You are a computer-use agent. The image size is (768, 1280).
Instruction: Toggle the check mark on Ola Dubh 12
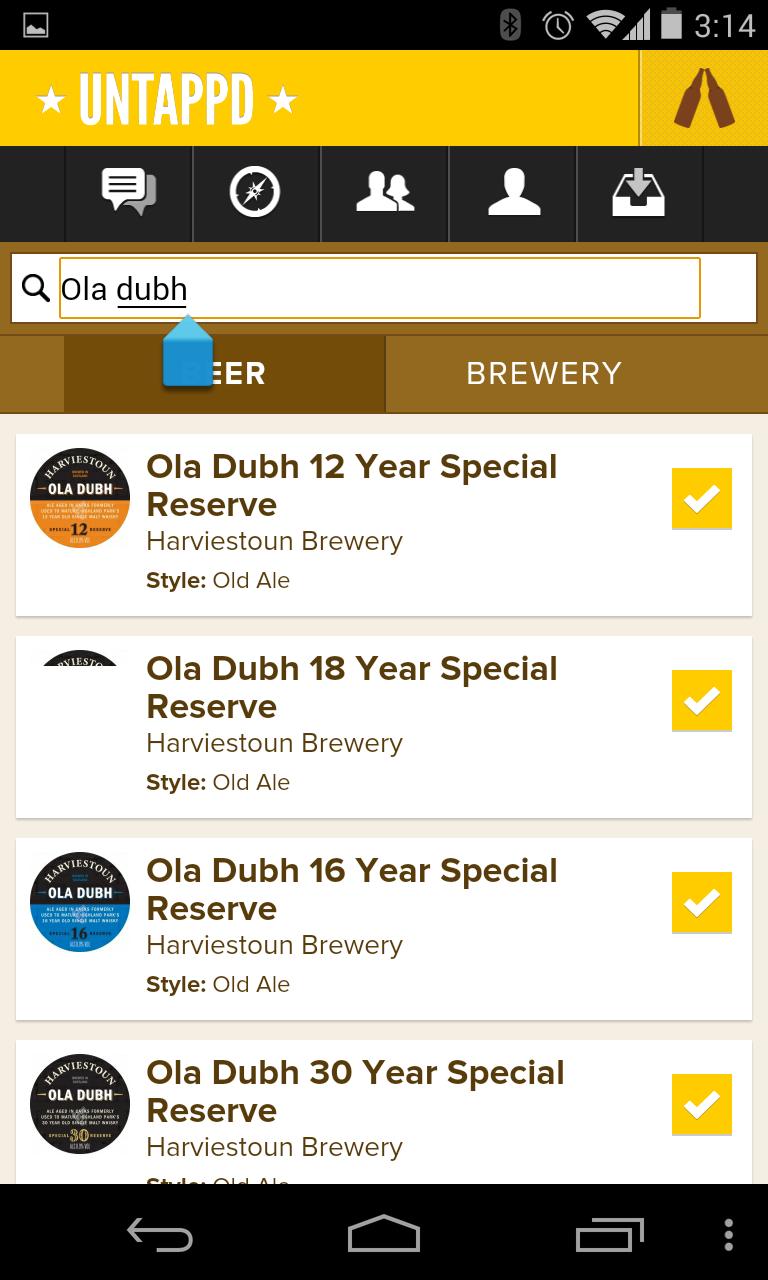pyautogui.click(x=701, y=498)
